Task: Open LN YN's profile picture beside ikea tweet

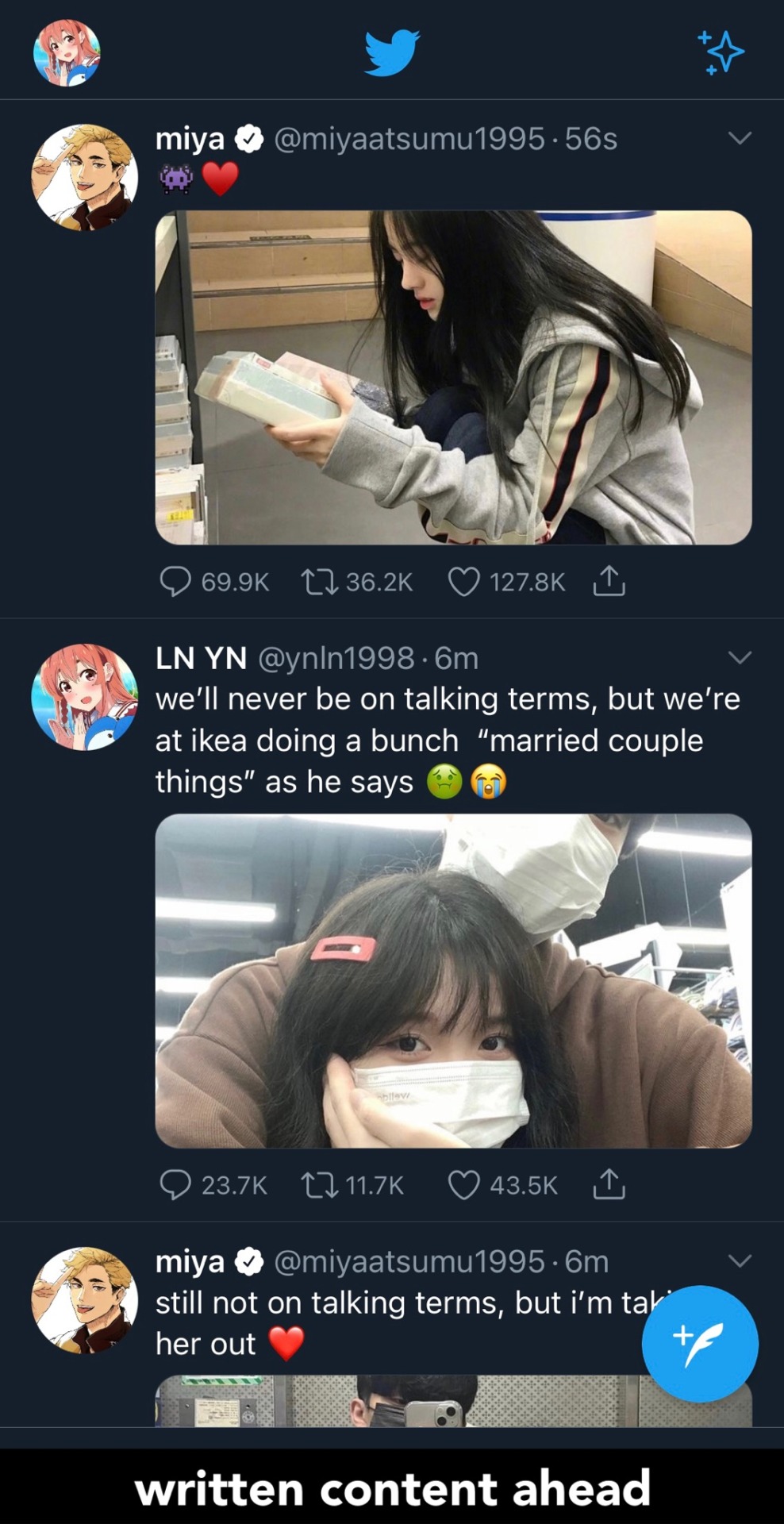Action: point(84,697)
